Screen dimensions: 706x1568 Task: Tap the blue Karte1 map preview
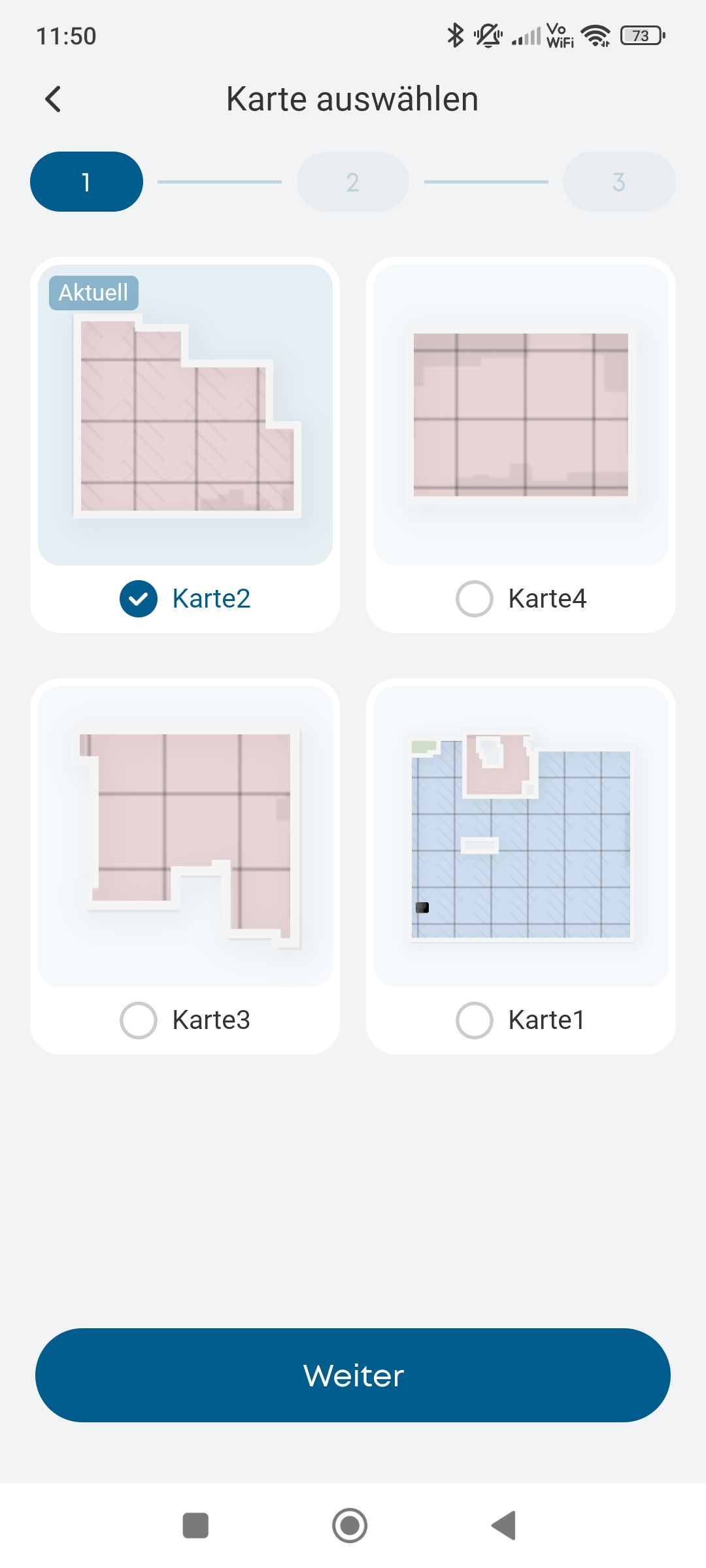[x=521, y=837]
